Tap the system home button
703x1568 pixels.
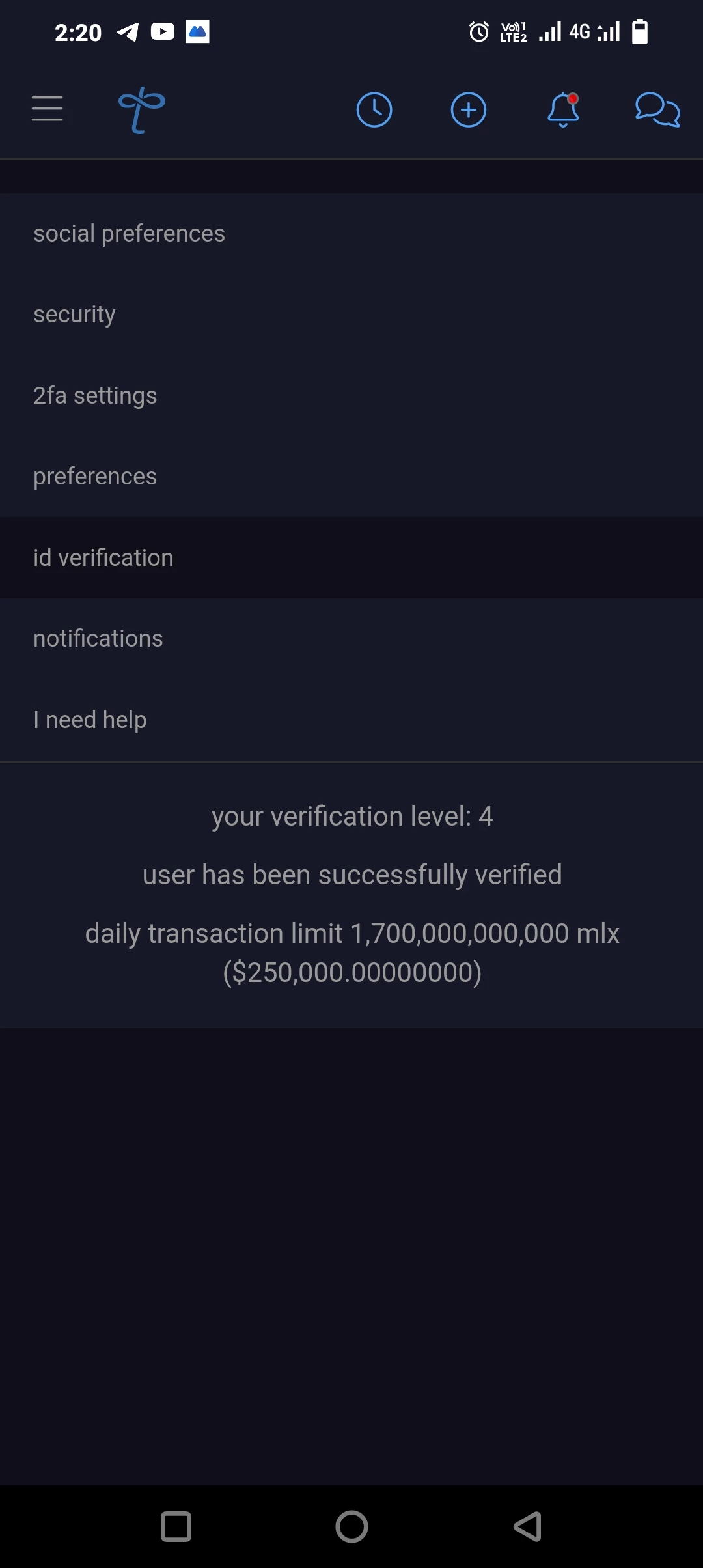[x=351, y=1527]
